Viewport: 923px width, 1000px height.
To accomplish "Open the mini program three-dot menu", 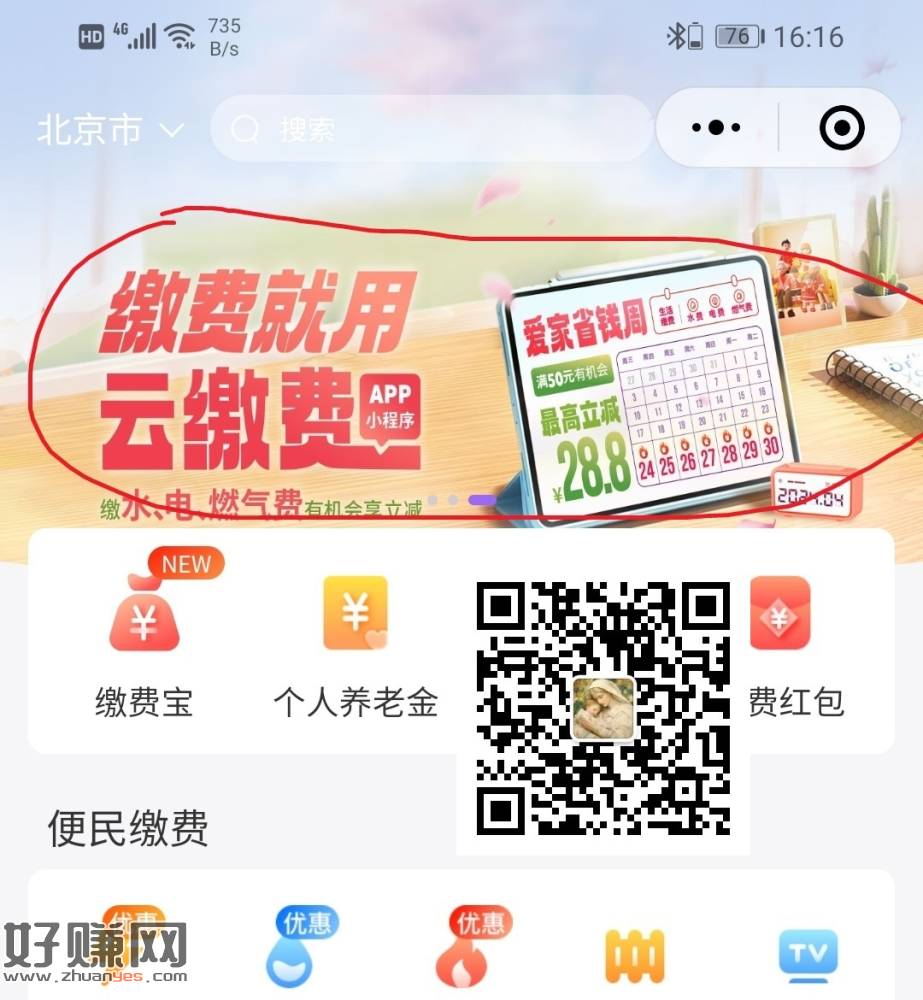I will [x=716, y=128].
